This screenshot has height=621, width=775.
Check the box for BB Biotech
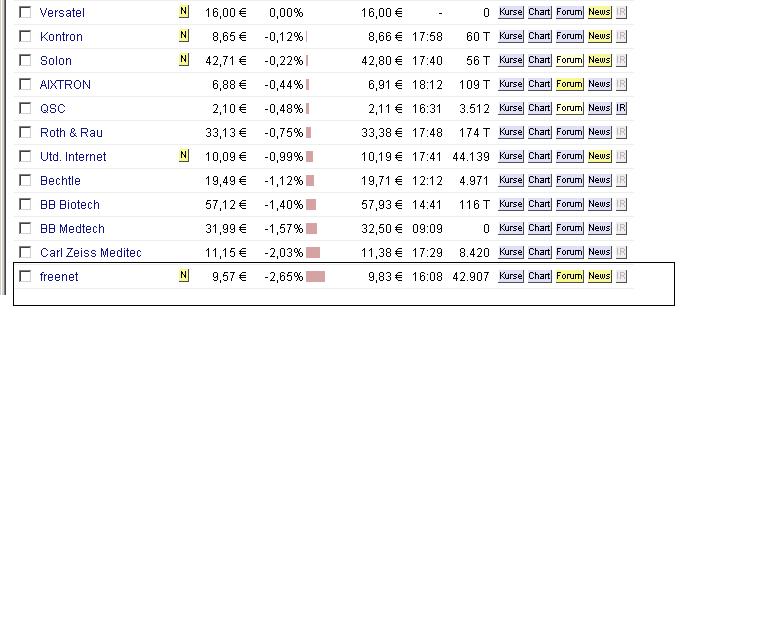26,204
